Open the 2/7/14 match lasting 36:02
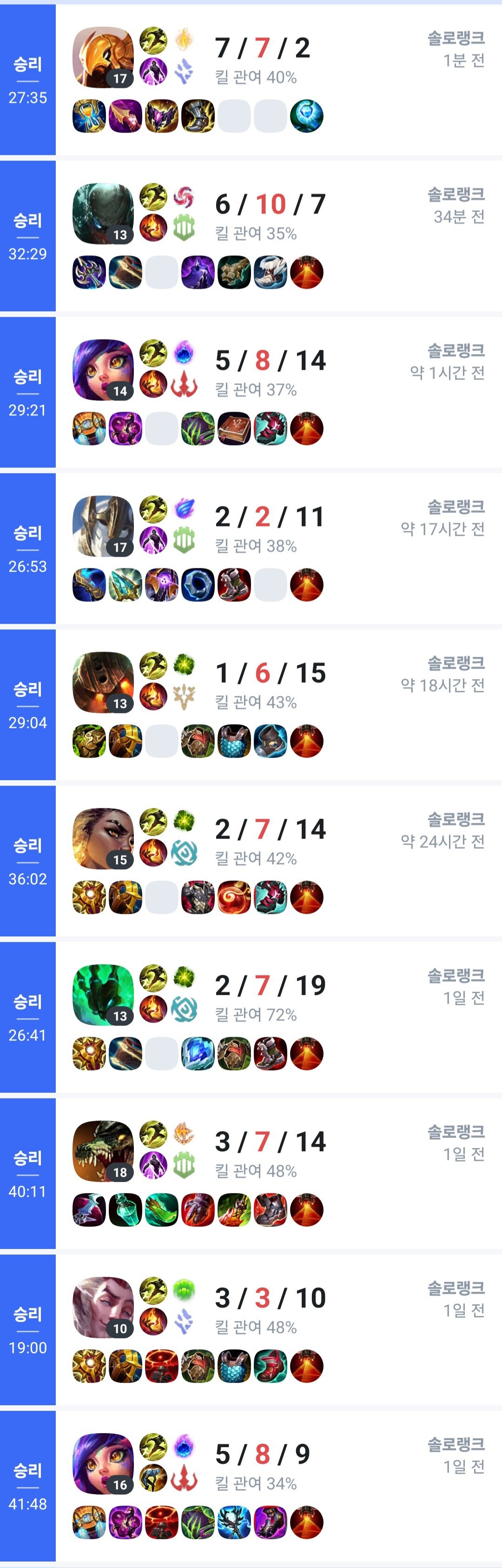This screenshot has width=502, height=1568. click(x=270, y=829)
